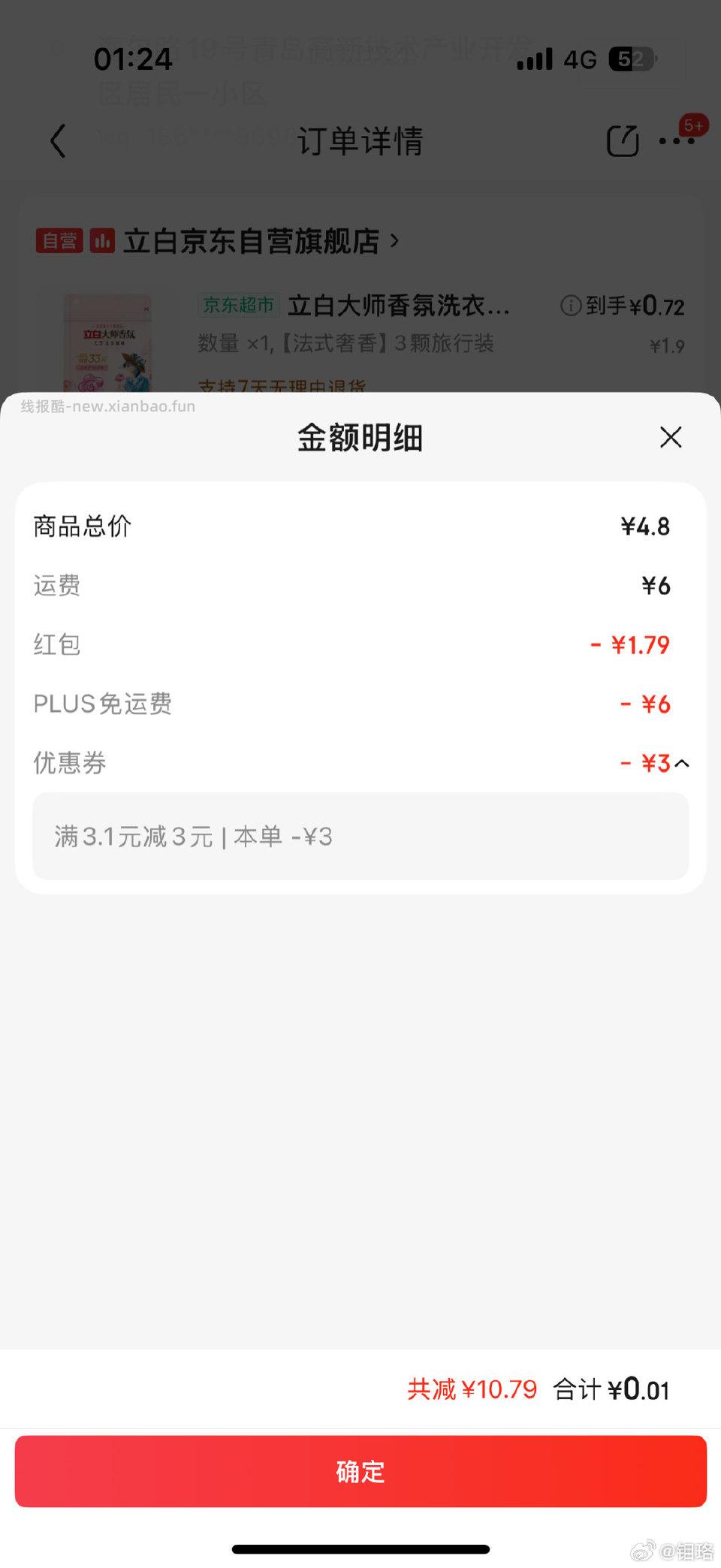
Task: Open the share icon at top right
Action: tap(623, 140)
